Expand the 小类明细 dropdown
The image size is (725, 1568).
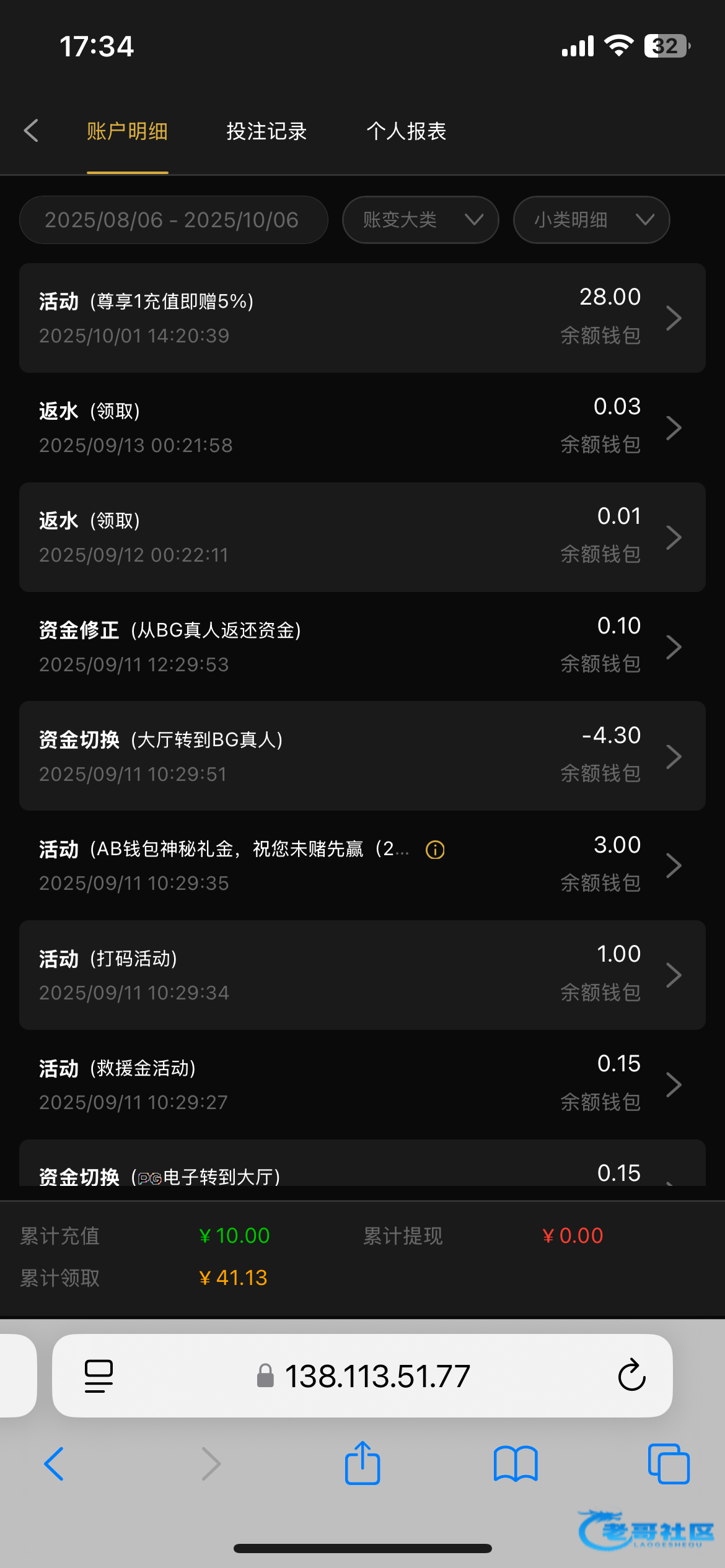click(591, 220)
